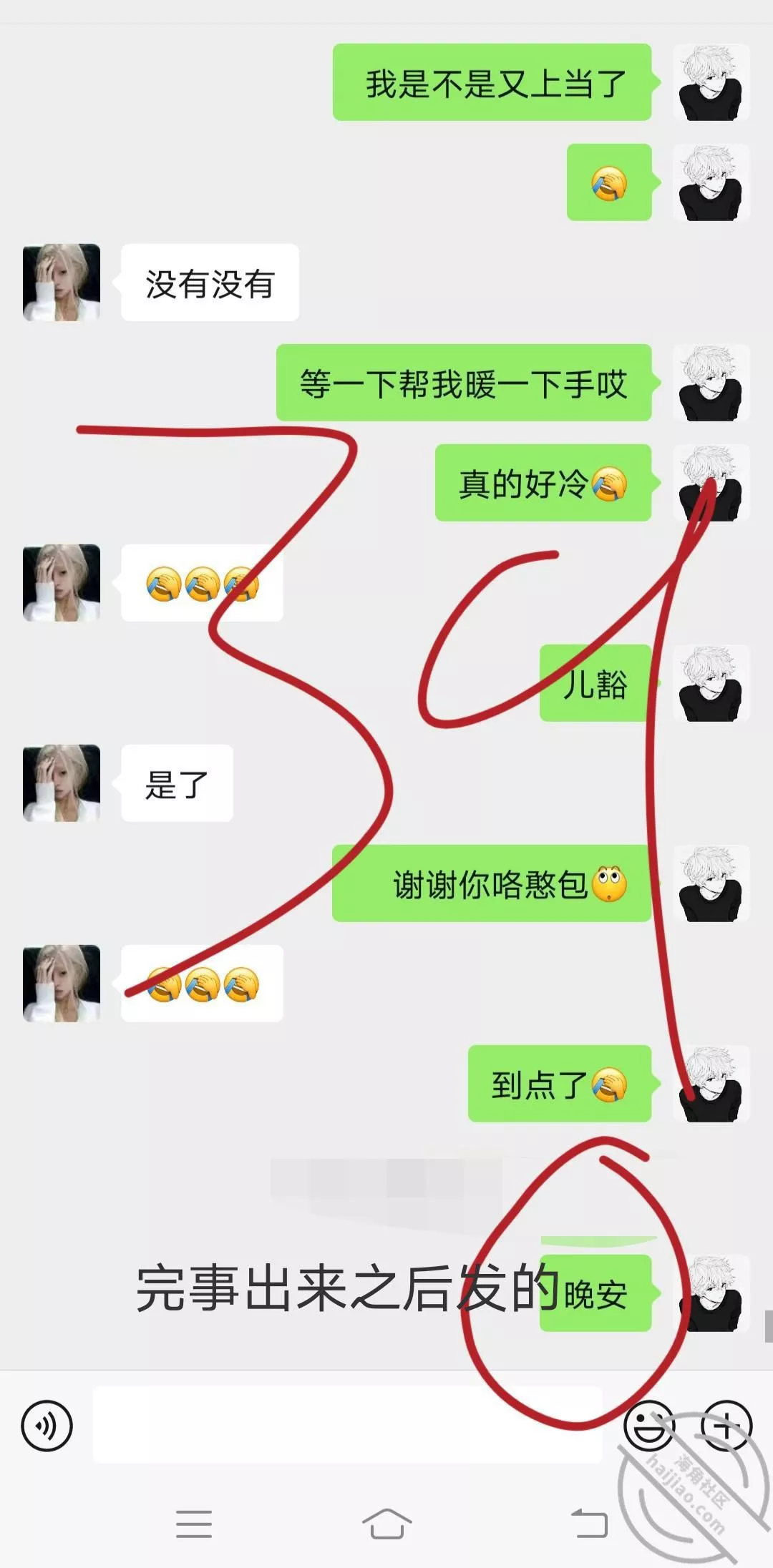Go to the system home screen
Screen dimensions: 773x1568
386,1523
